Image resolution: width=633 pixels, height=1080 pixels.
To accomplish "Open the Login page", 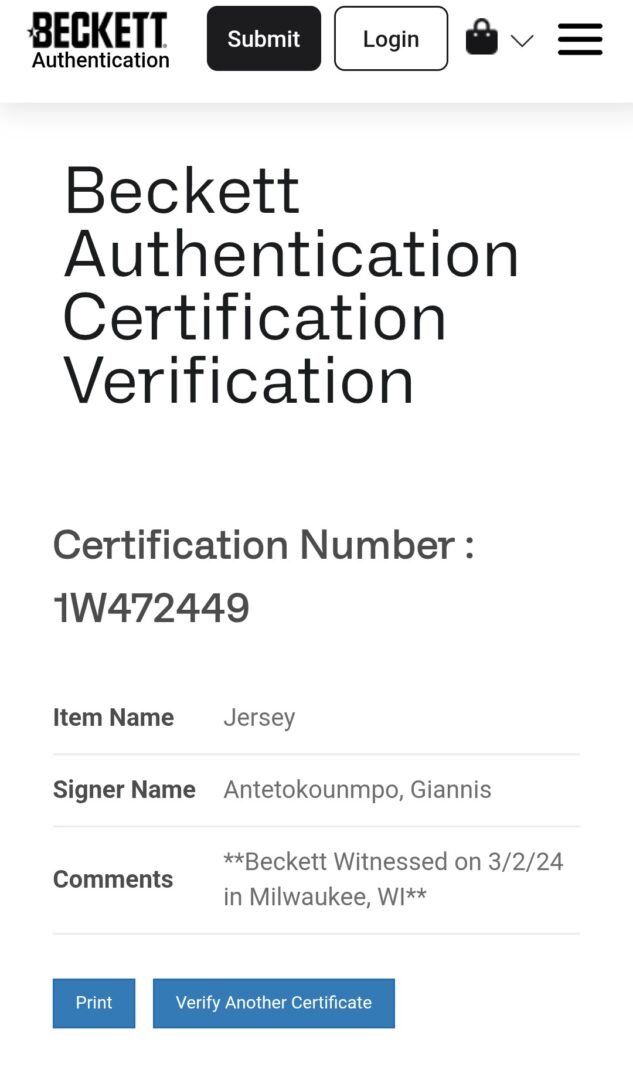I will (390, 39).
